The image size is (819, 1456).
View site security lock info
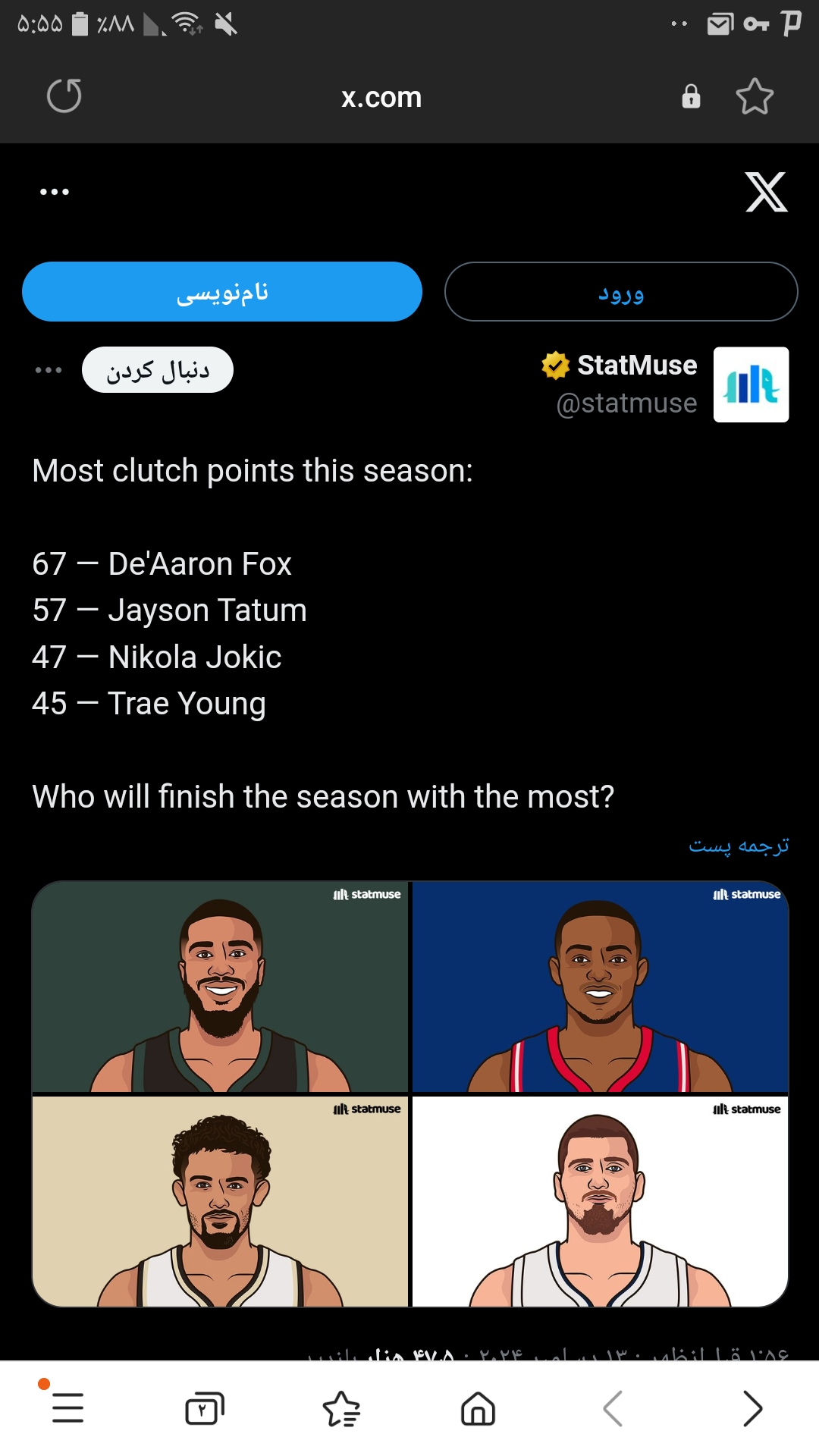pyautogui.click(x=691, y=96)
